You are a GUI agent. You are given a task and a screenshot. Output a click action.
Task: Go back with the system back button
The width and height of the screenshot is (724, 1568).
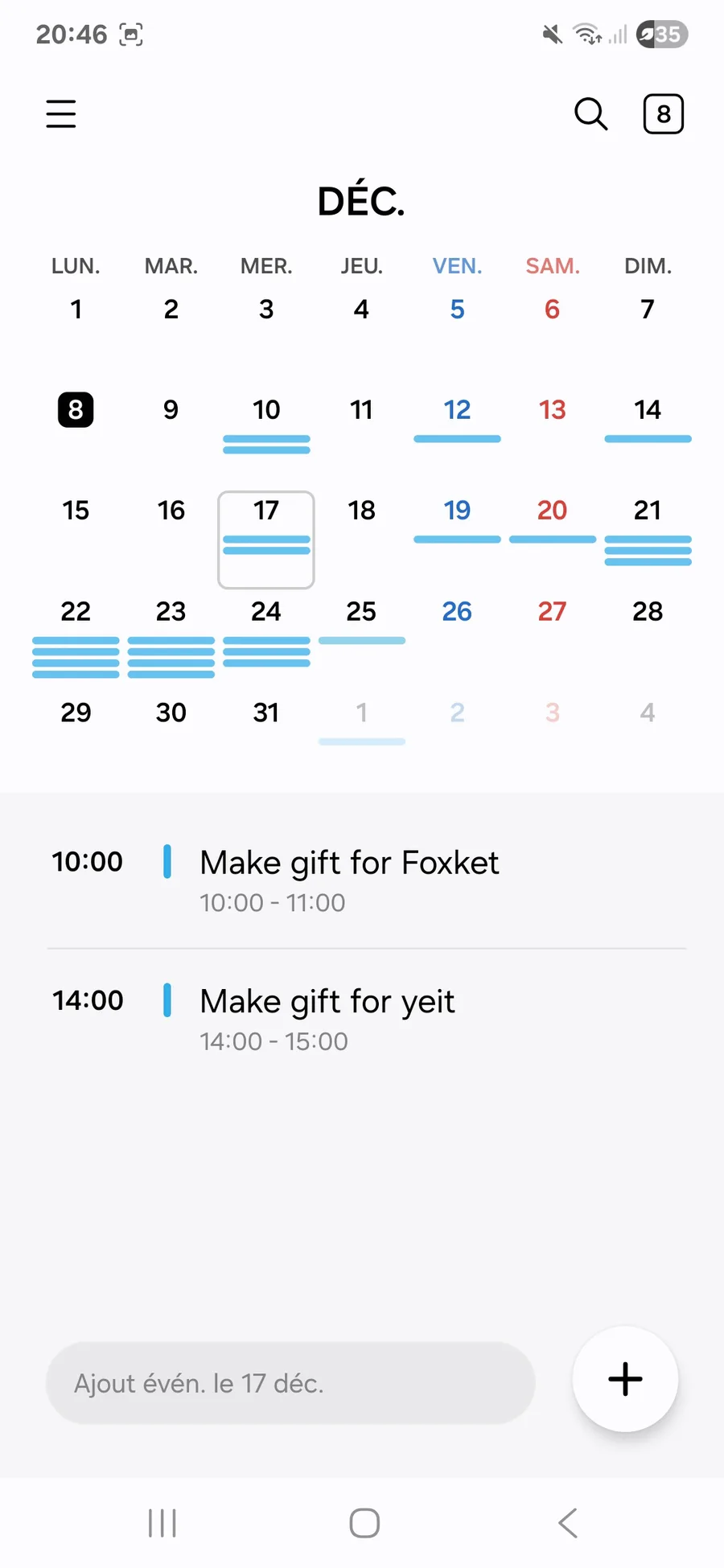(x=568, y=1523)
